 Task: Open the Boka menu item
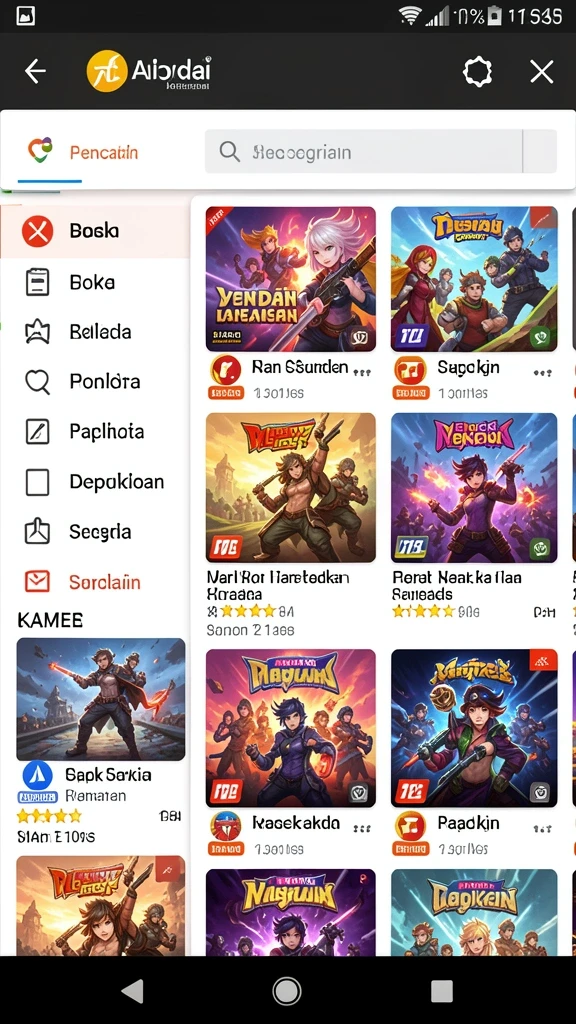pyautogui.click(x=95, y=282)
